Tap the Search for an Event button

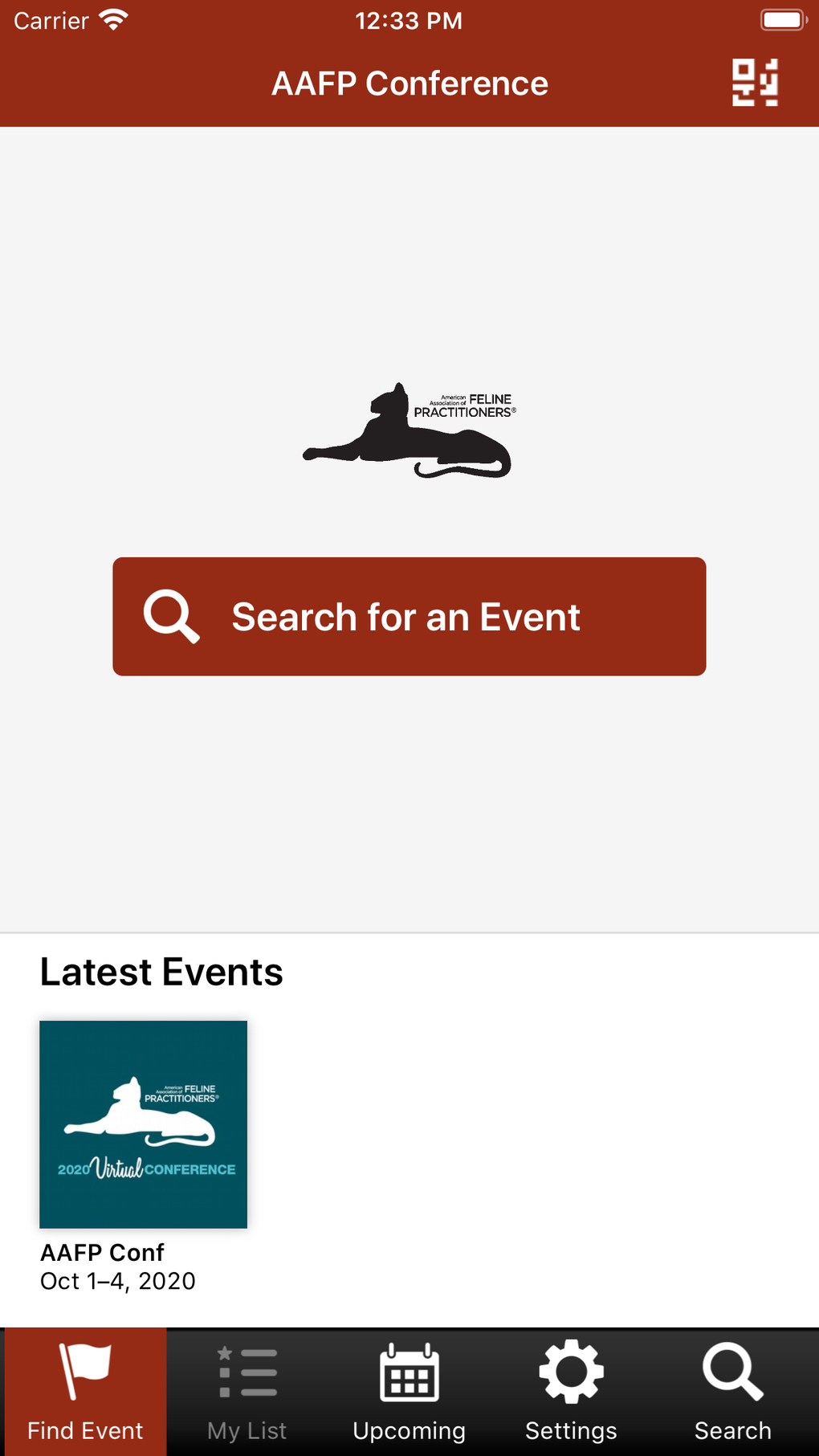click(x=409, y=616)
